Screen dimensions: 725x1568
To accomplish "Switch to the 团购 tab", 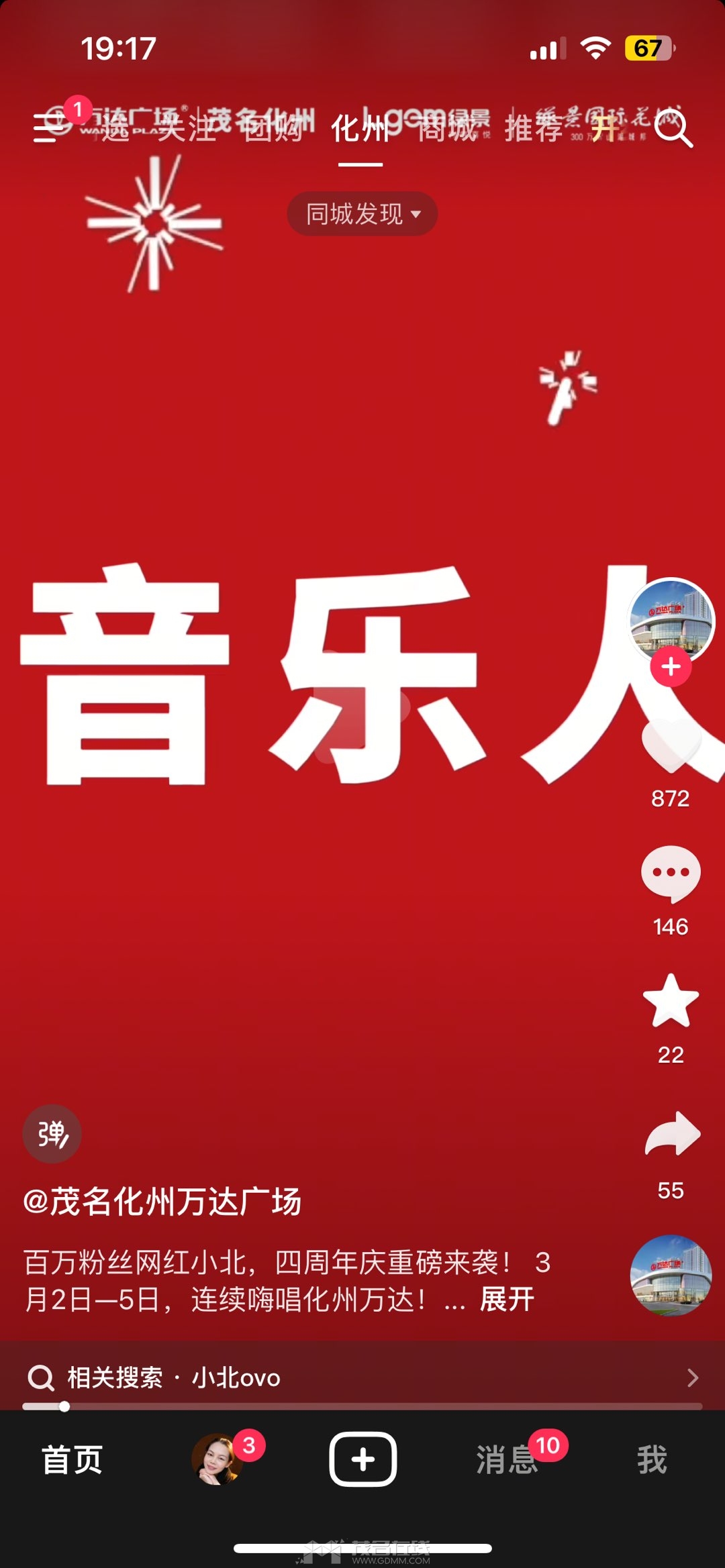I will (273, 127).
